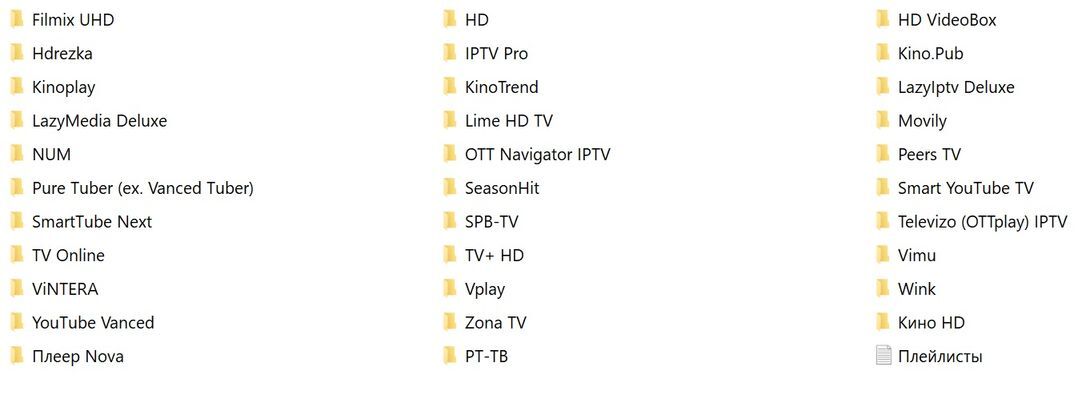The height and width of the screenshot is (407, 1090).
Task: Open the Lime HD TV folder
Action: [508, 121]
